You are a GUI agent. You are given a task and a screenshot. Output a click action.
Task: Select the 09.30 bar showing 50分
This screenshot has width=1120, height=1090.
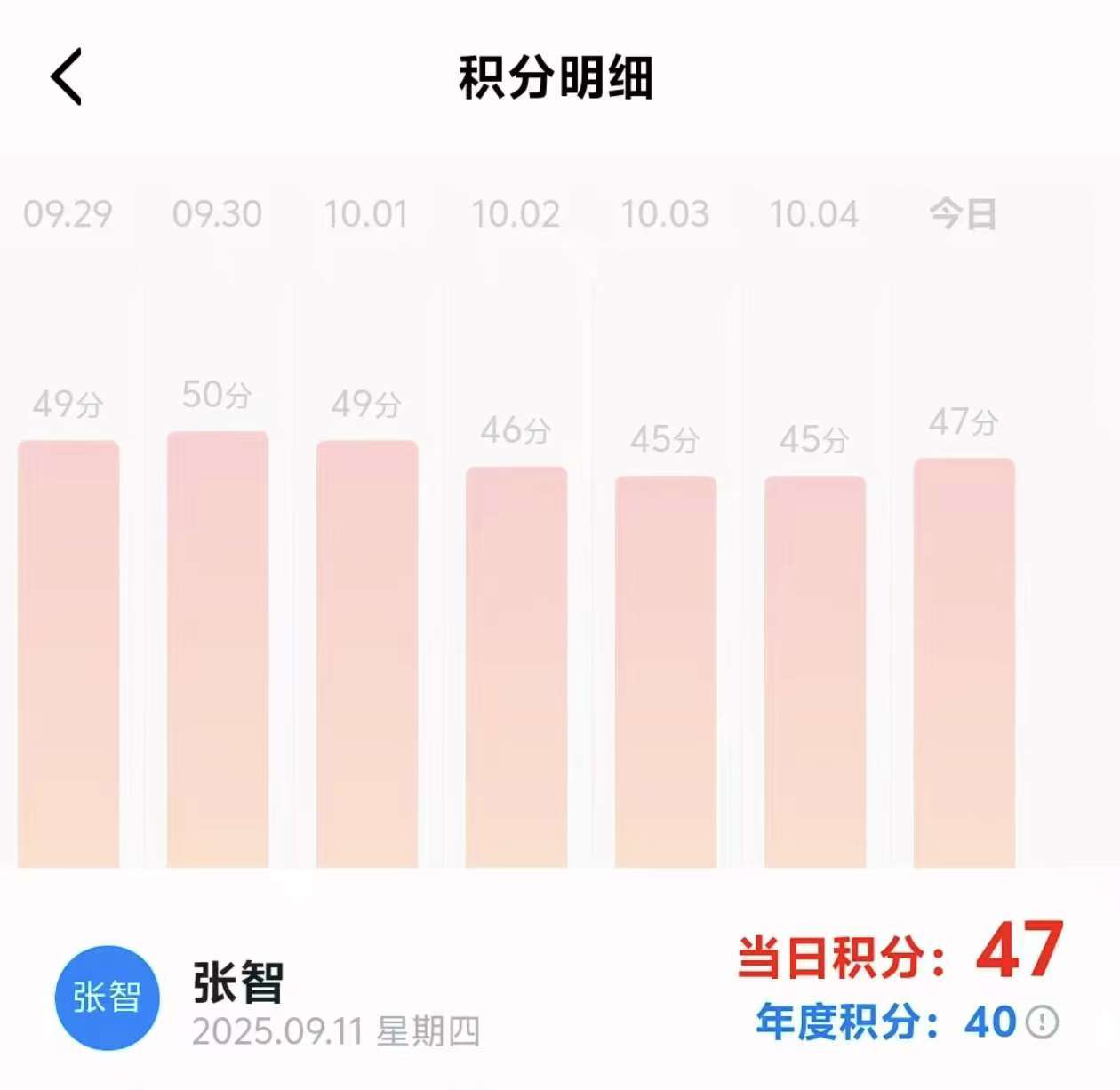click(x=218, y=649)
